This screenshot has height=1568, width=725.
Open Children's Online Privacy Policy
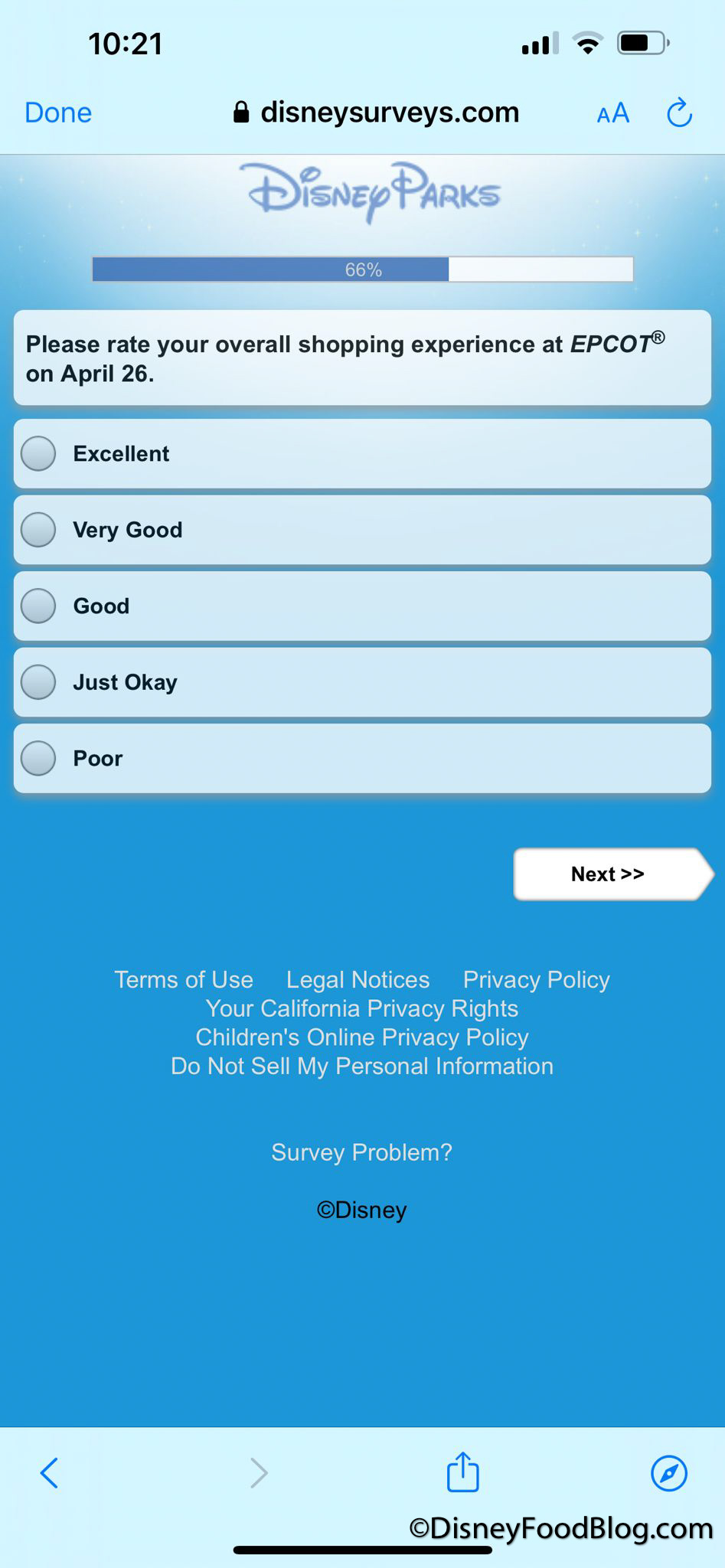[362, 1037]
